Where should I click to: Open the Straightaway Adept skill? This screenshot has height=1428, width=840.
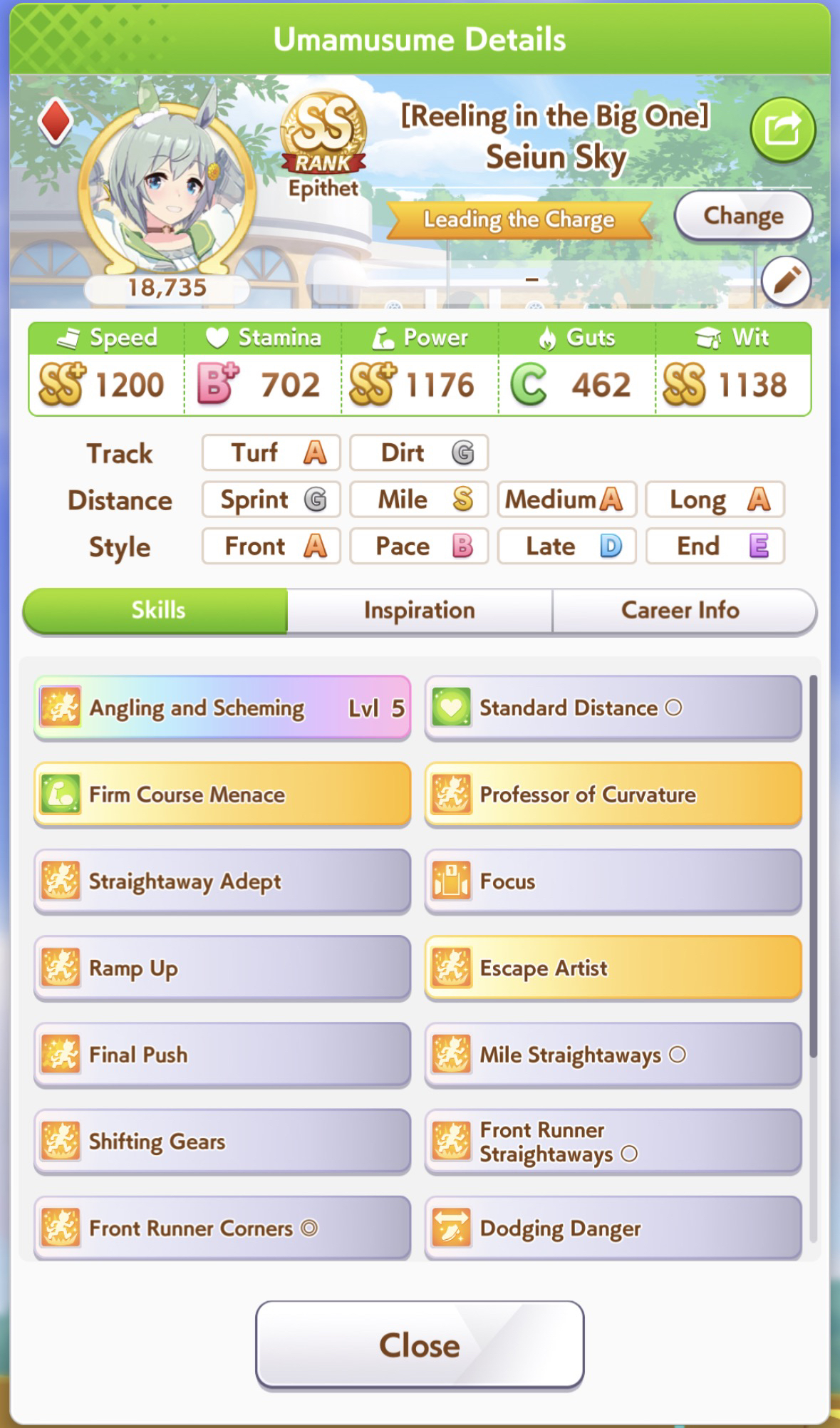pyautogui.click(x=222, y=881)
